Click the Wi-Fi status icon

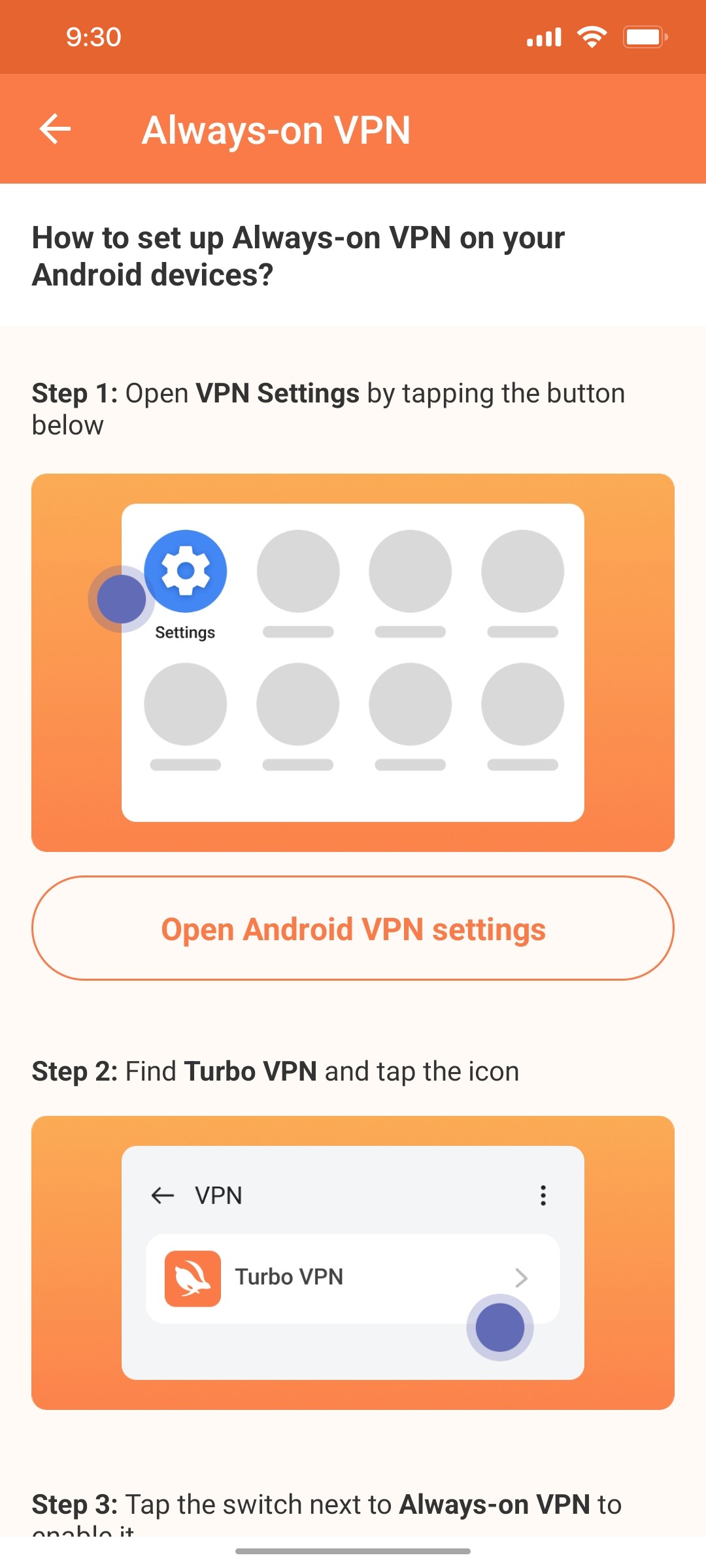click(x=592, y=37)
